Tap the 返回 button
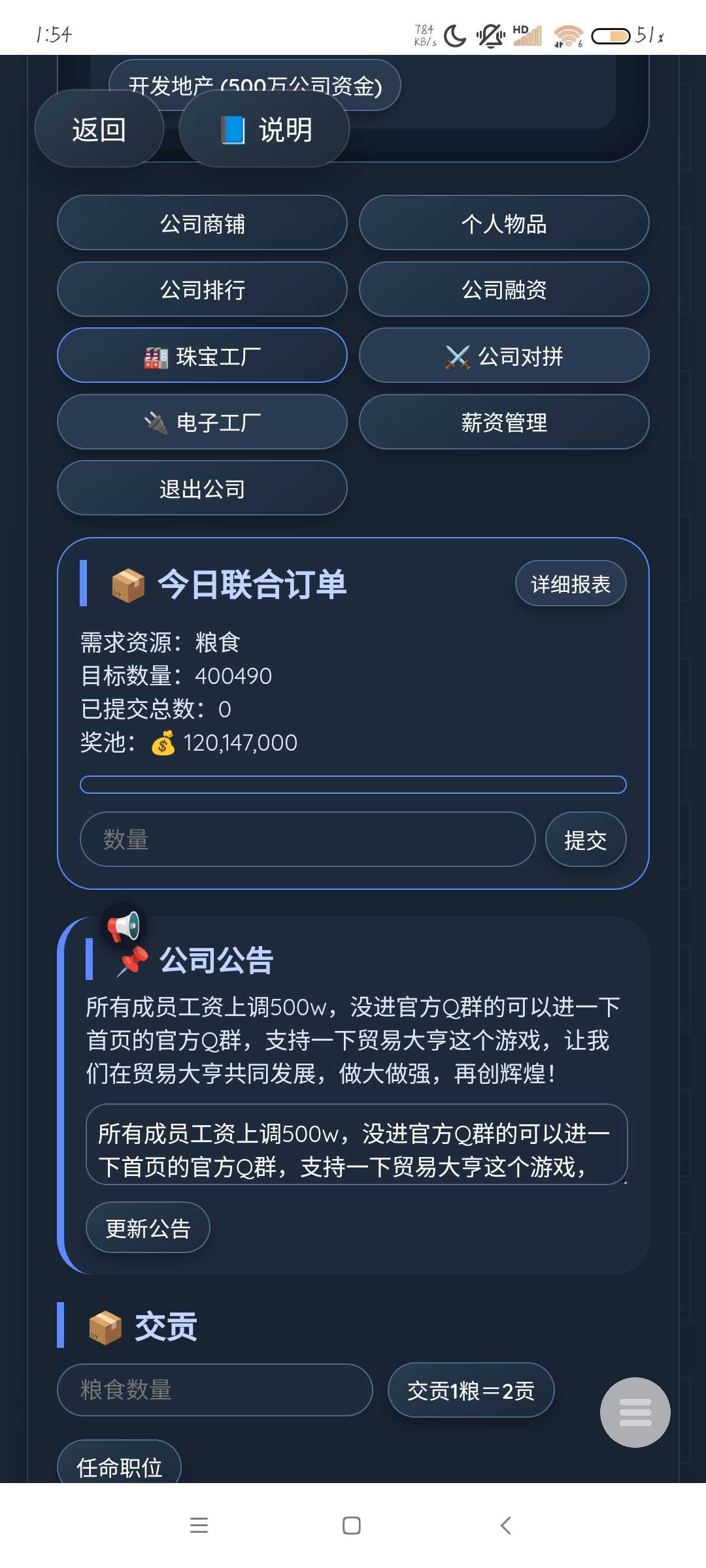 click(x=99, y=129)
